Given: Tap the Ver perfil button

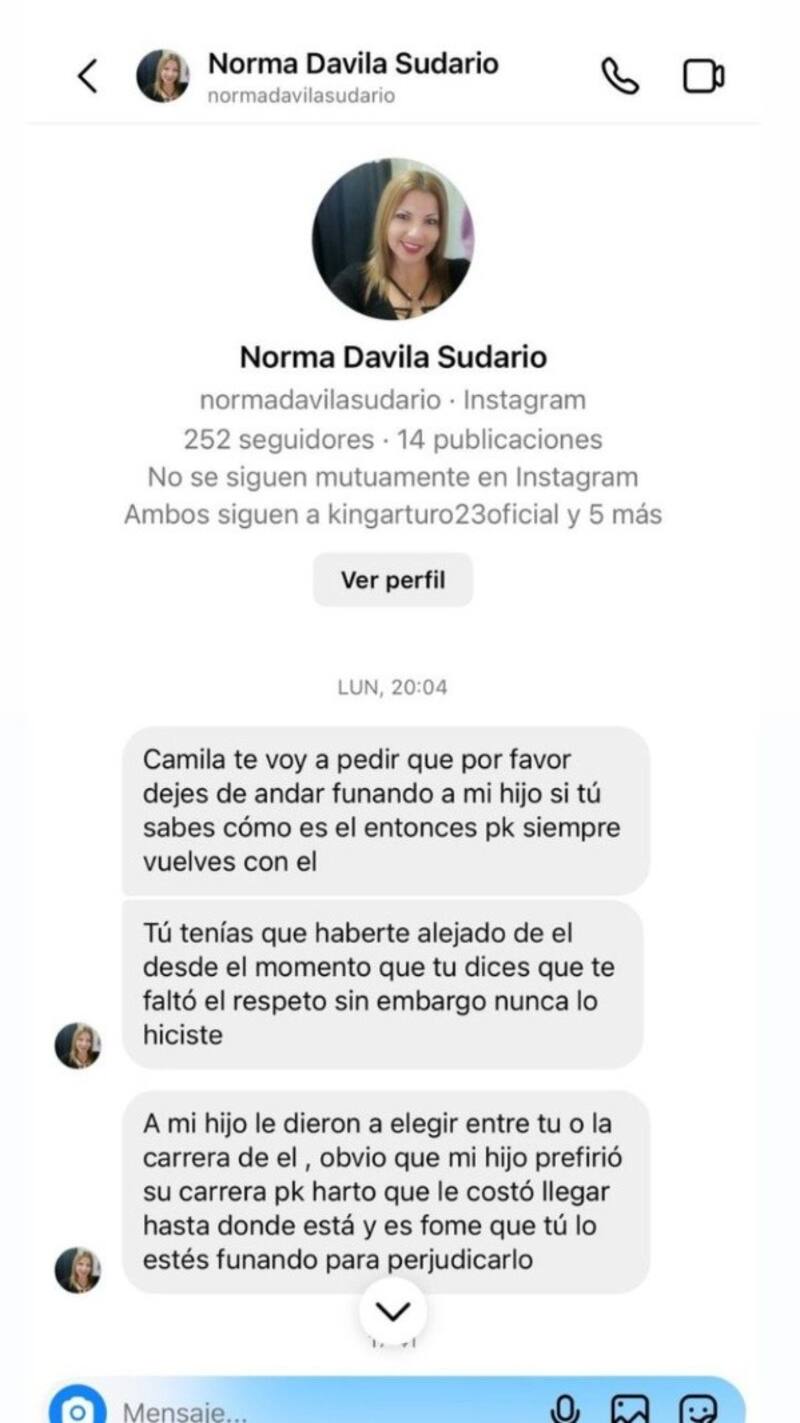Looking at the screenshot, I should click(392, 580).
